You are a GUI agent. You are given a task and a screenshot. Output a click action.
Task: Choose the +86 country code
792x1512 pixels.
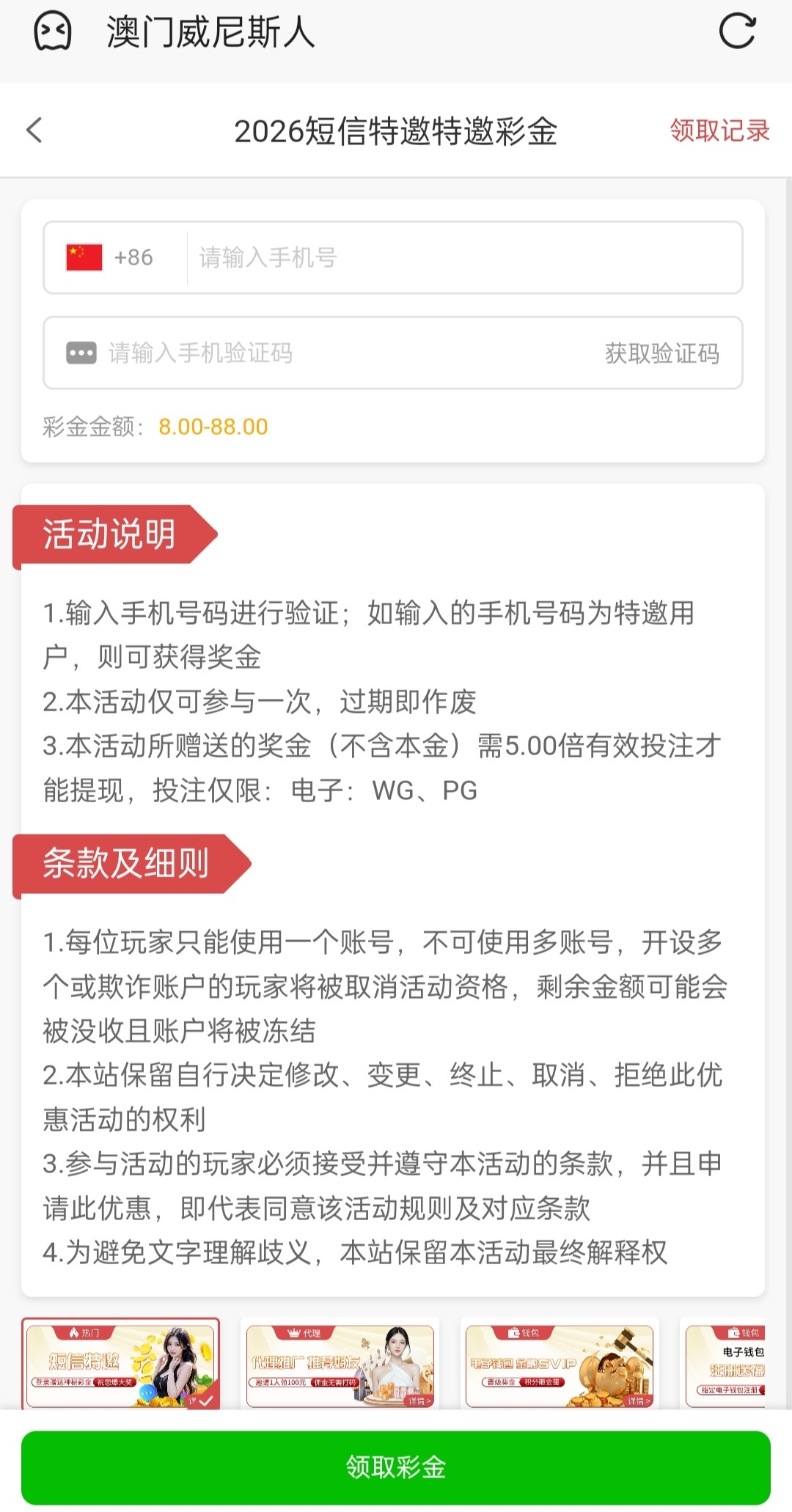(111, 257)
